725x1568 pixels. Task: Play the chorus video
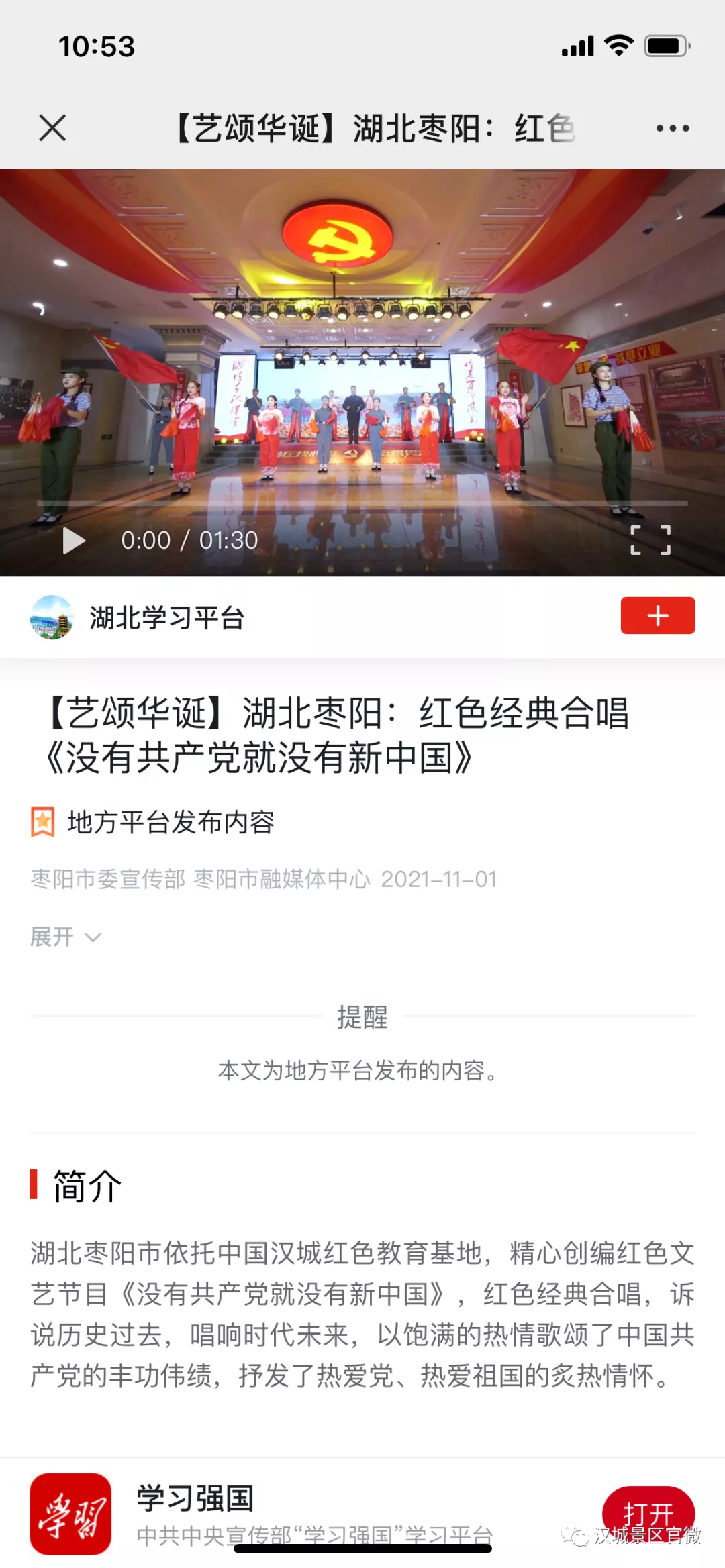pyautogui.click(x=73, y=540)
